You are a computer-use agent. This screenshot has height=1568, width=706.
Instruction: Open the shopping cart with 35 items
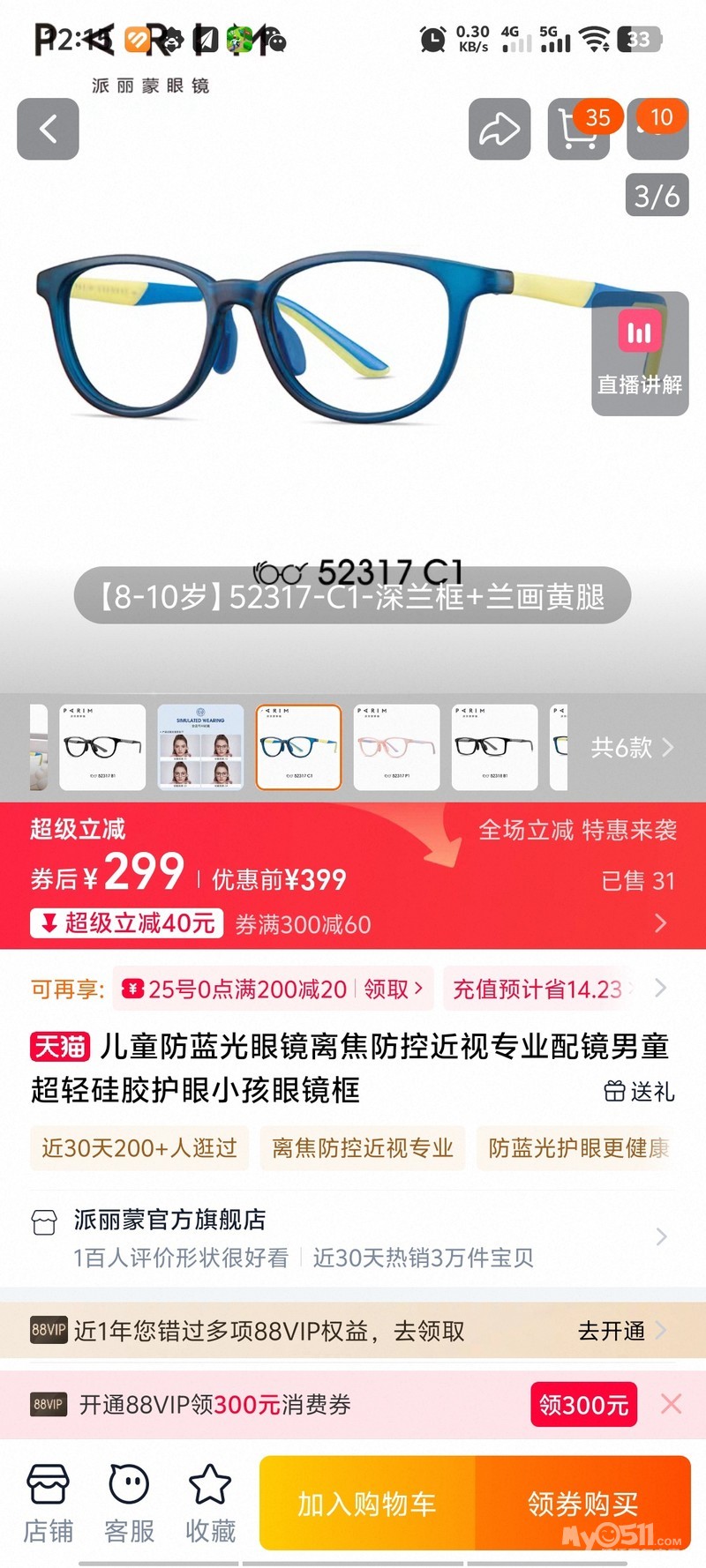[579, 129]
